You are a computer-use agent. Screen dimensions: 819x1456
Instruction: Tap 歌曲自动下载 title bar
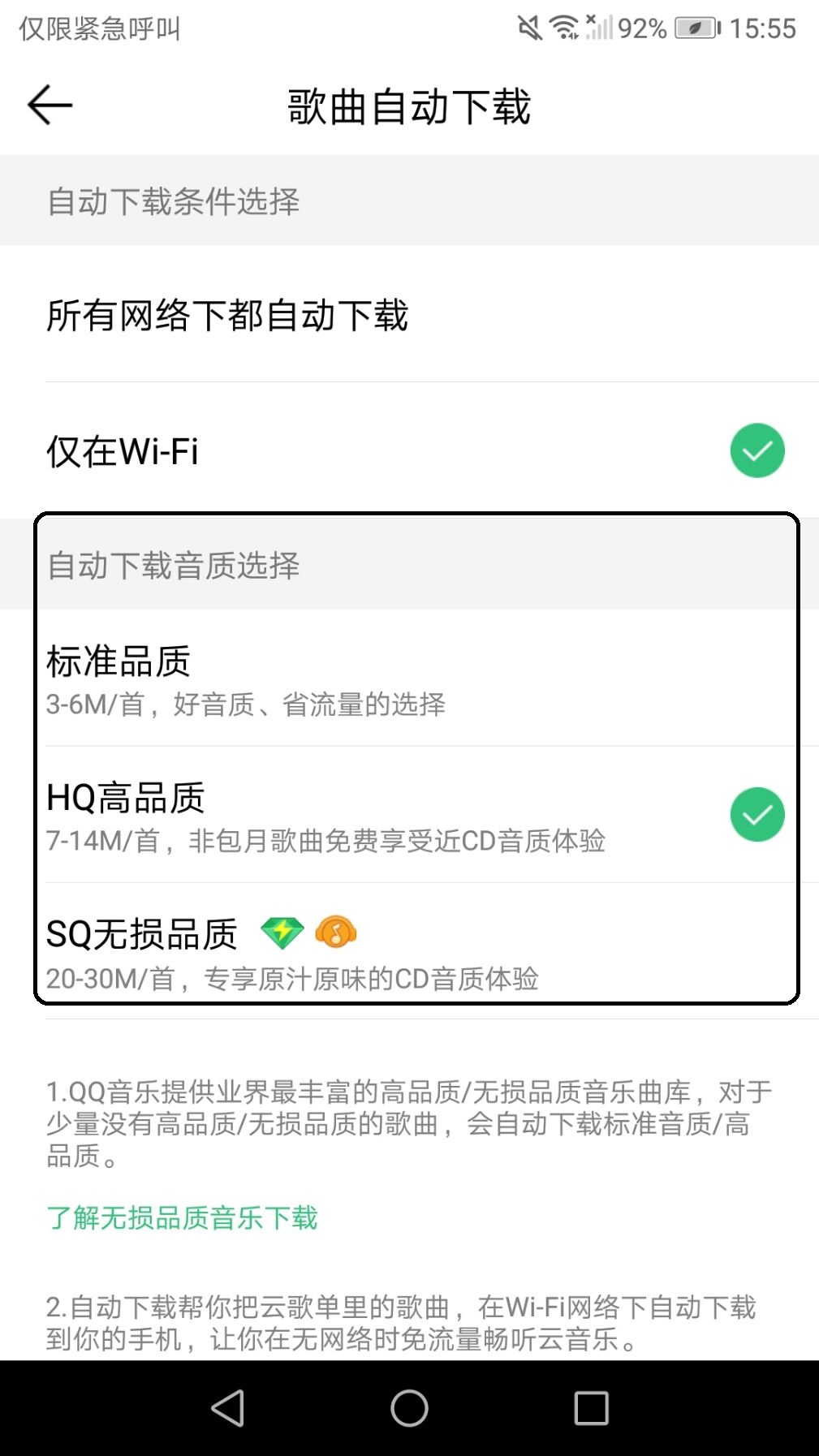[409, 107]
